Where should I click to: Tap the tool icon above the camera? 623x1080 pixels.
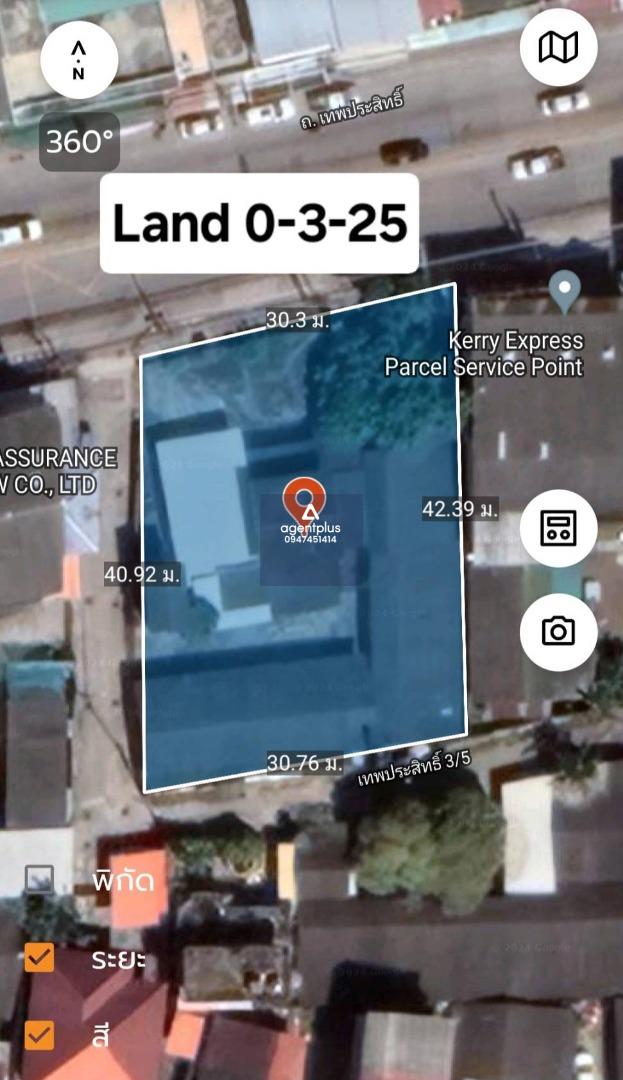click(x=558, y=528)
